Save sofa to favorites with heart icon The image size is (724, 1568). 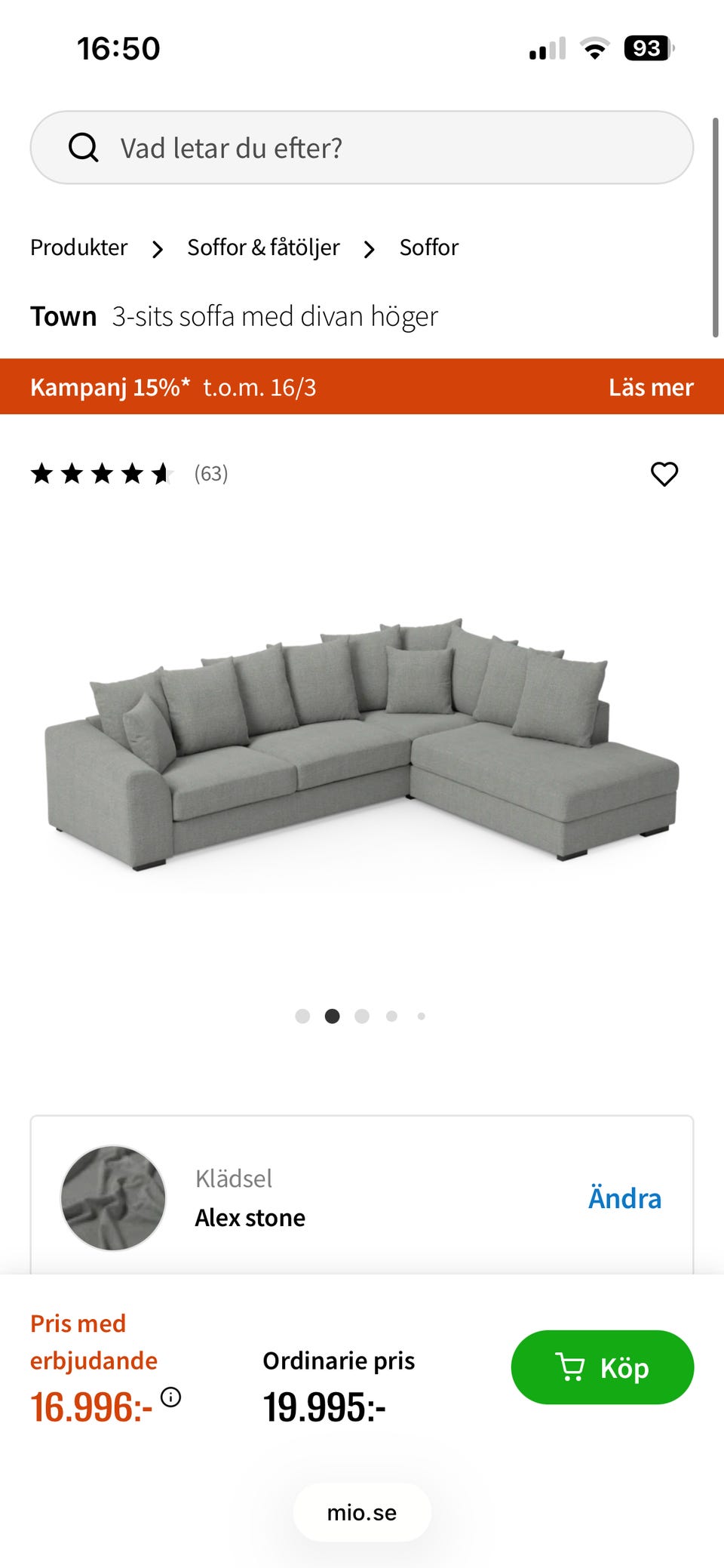coord(664,474)
